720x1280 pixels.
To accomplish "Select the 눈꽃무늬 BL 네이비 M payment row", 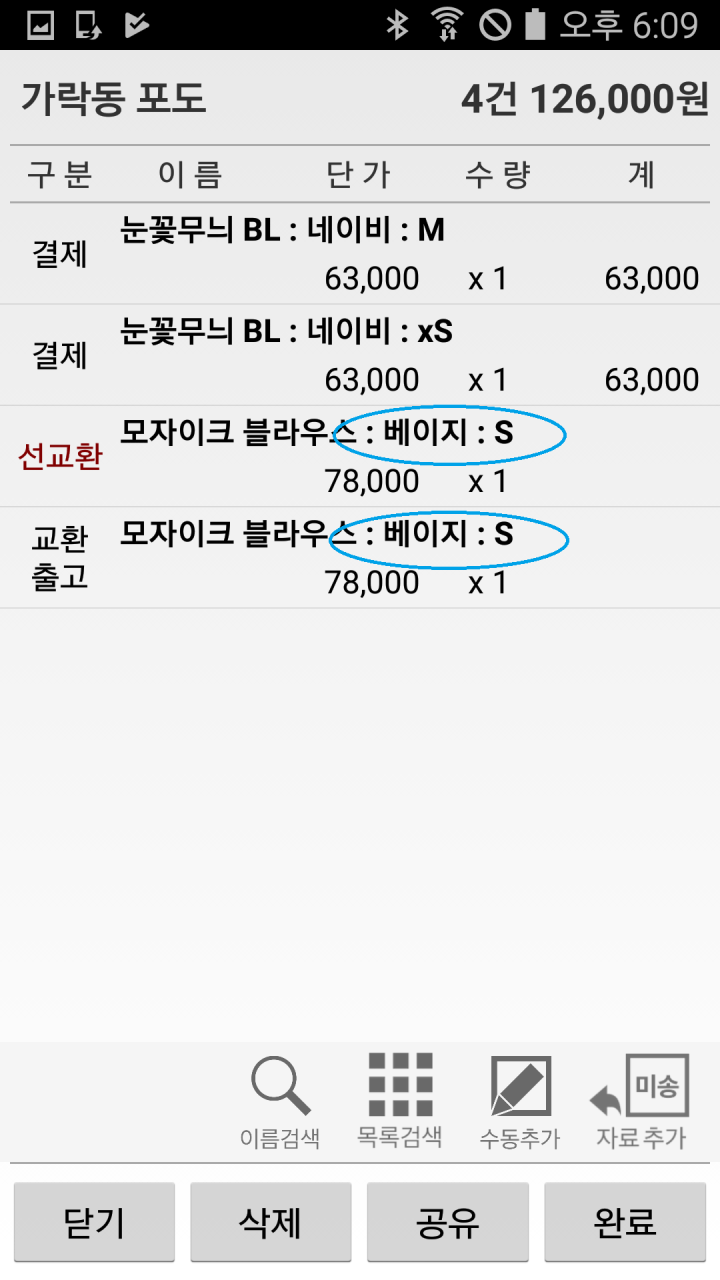I will (x=360, y=253).
